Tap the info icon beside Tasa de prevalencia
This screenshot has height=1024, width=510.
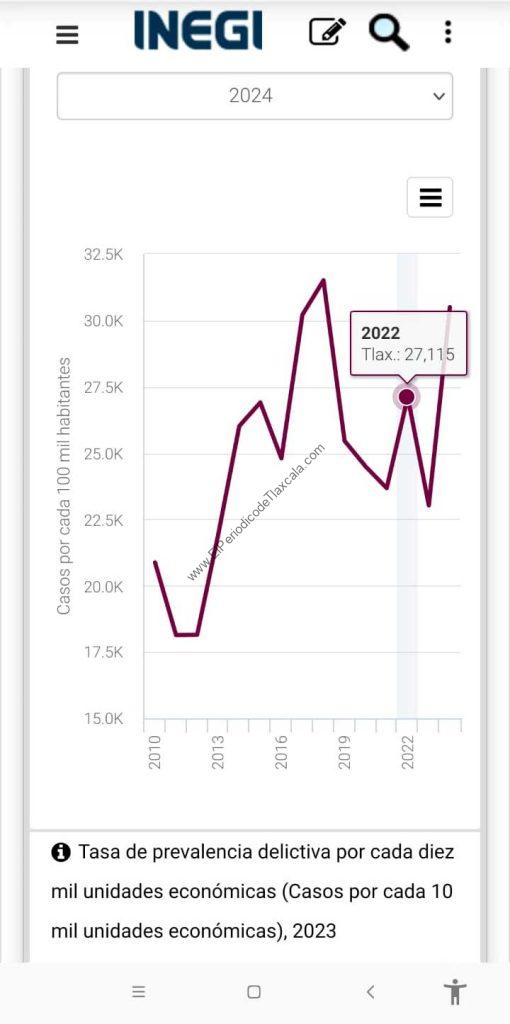[x=61, y=852]
